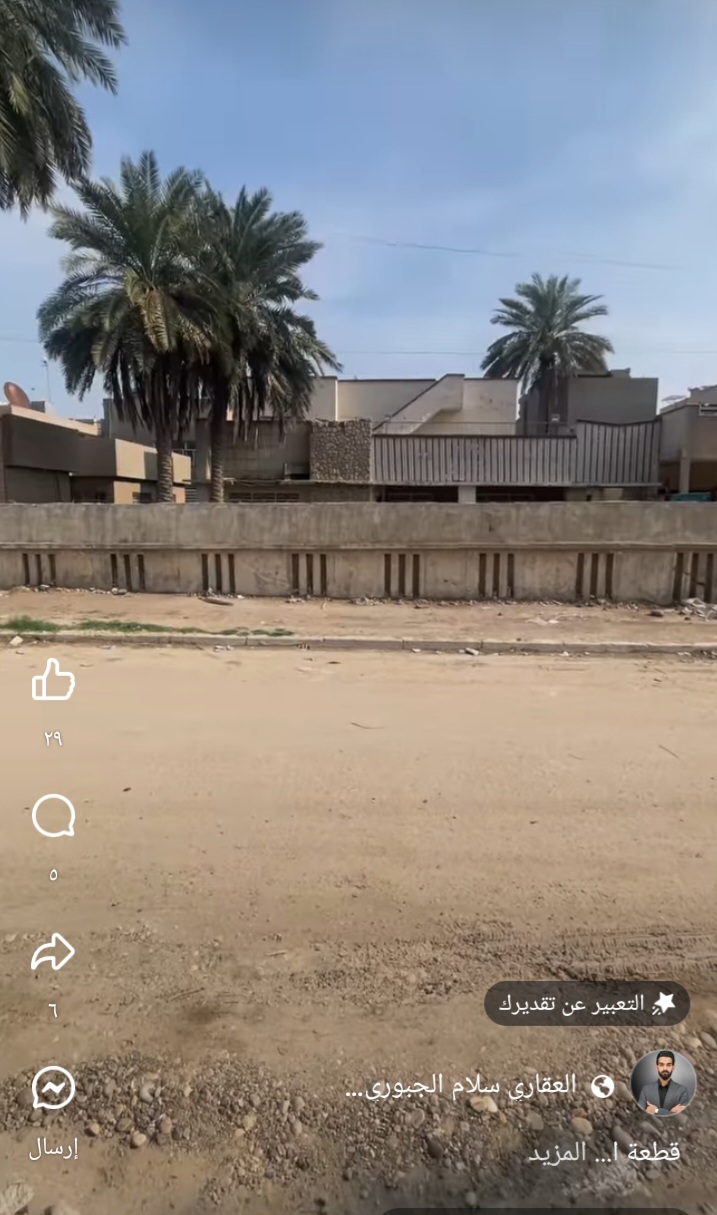Open the العقاري سلام الجبوري page name
Image resolution: width=717 pixels, height=1215 pixels.
[461, 1087]
